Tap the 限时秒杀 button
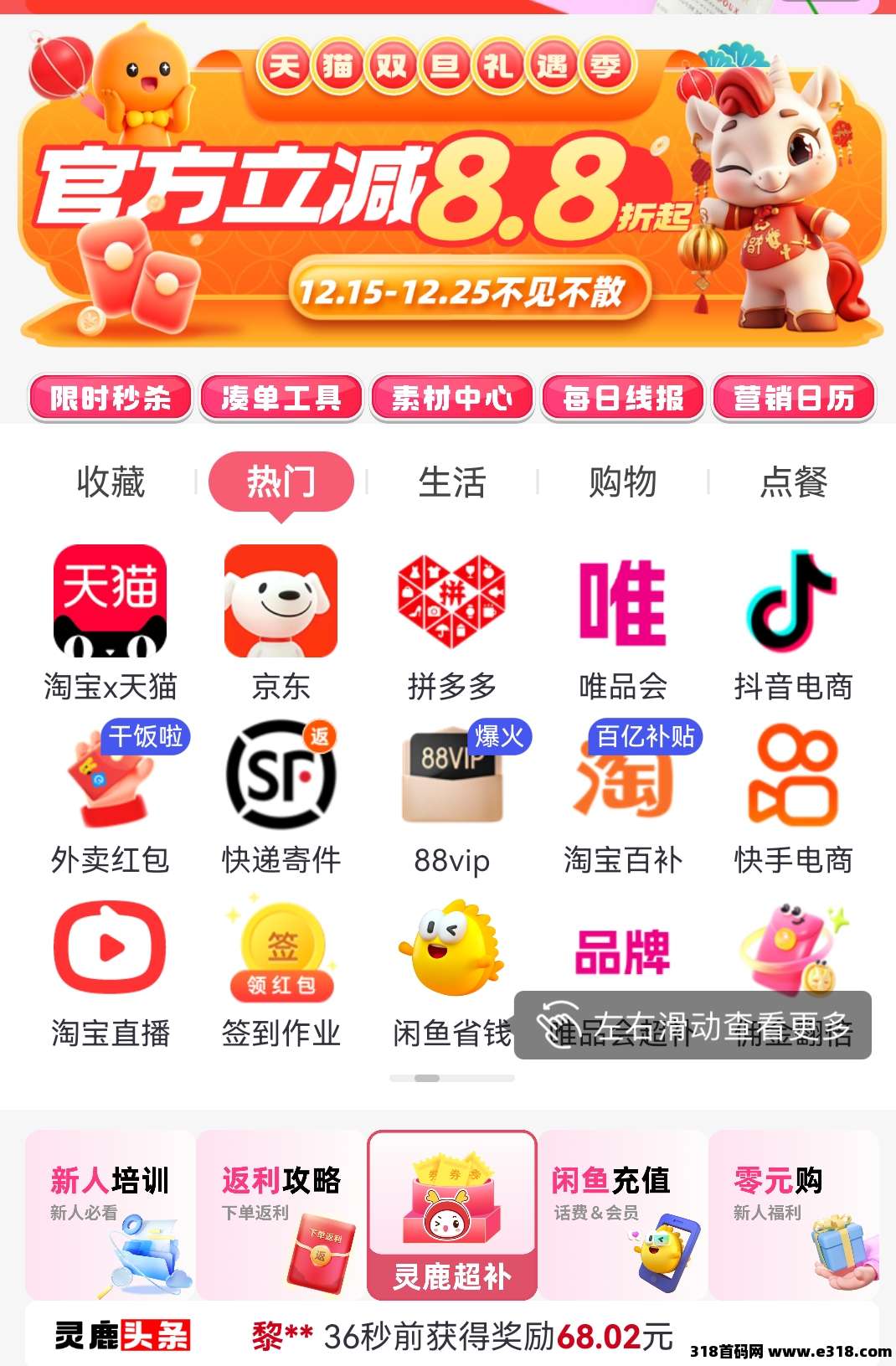896x1366 pixels. (x=111, y=398)
